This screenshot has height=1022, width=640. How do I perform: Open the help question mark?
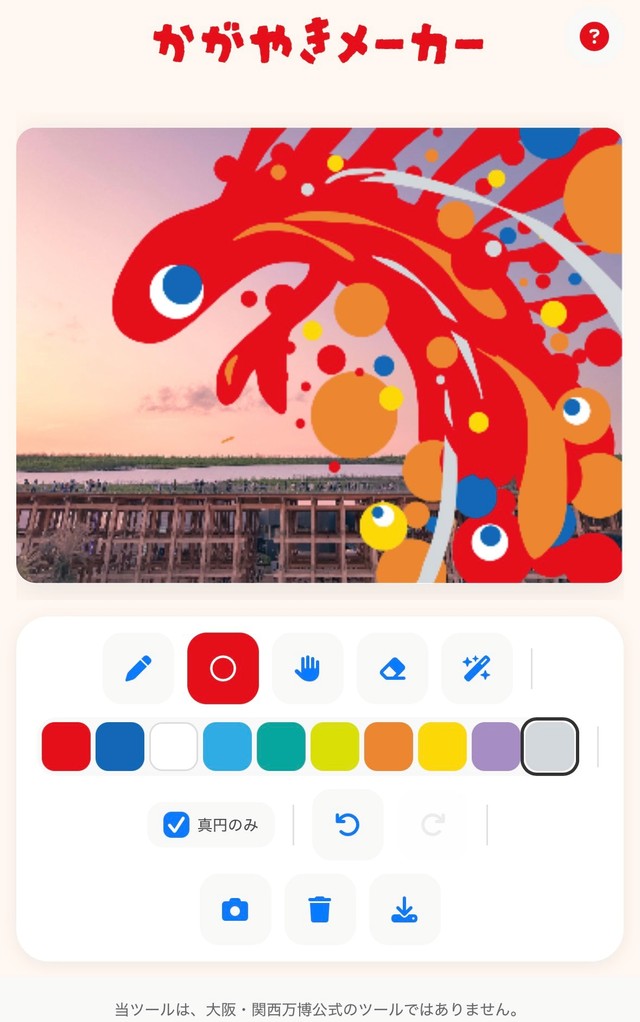(594, 39)
